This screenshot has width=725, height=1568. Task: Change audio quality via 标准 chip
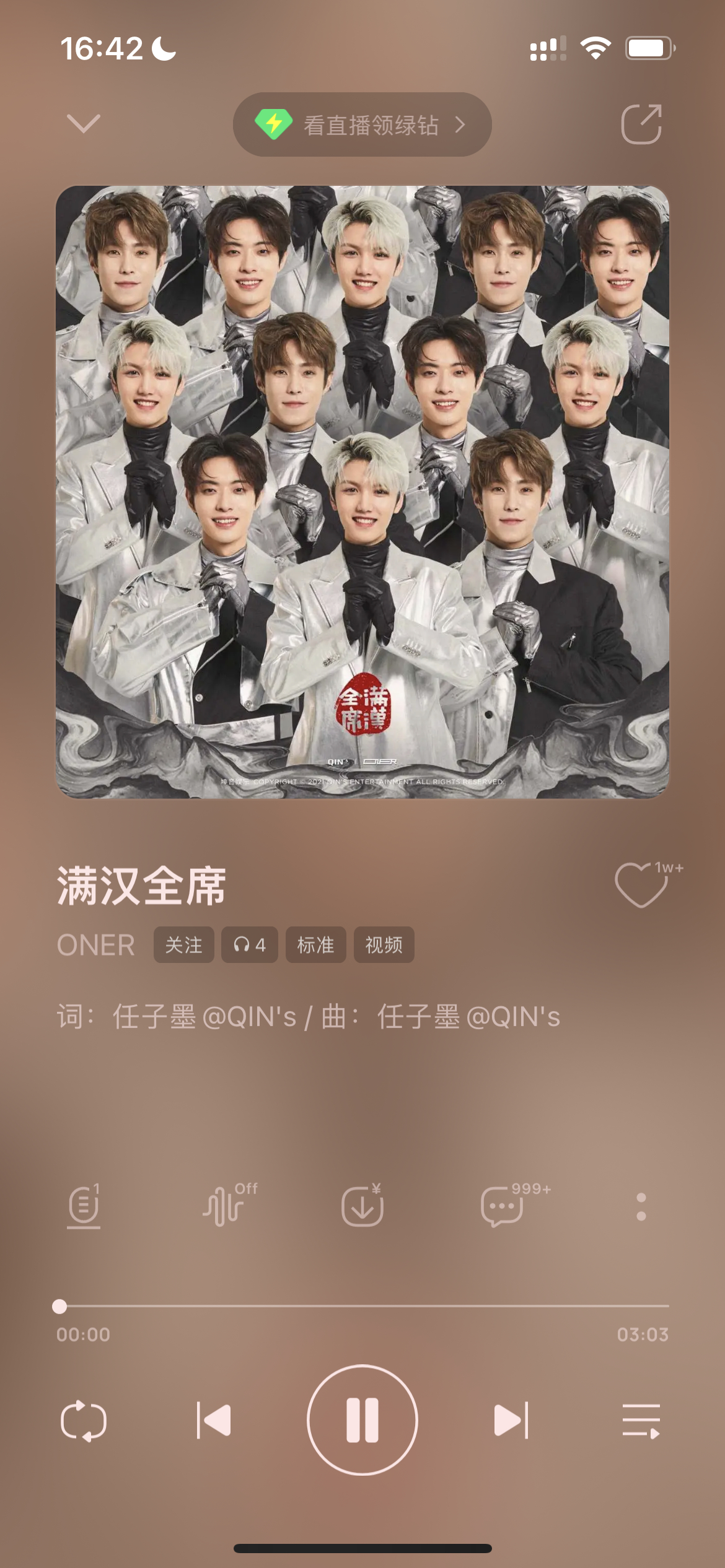click(315, 945)
